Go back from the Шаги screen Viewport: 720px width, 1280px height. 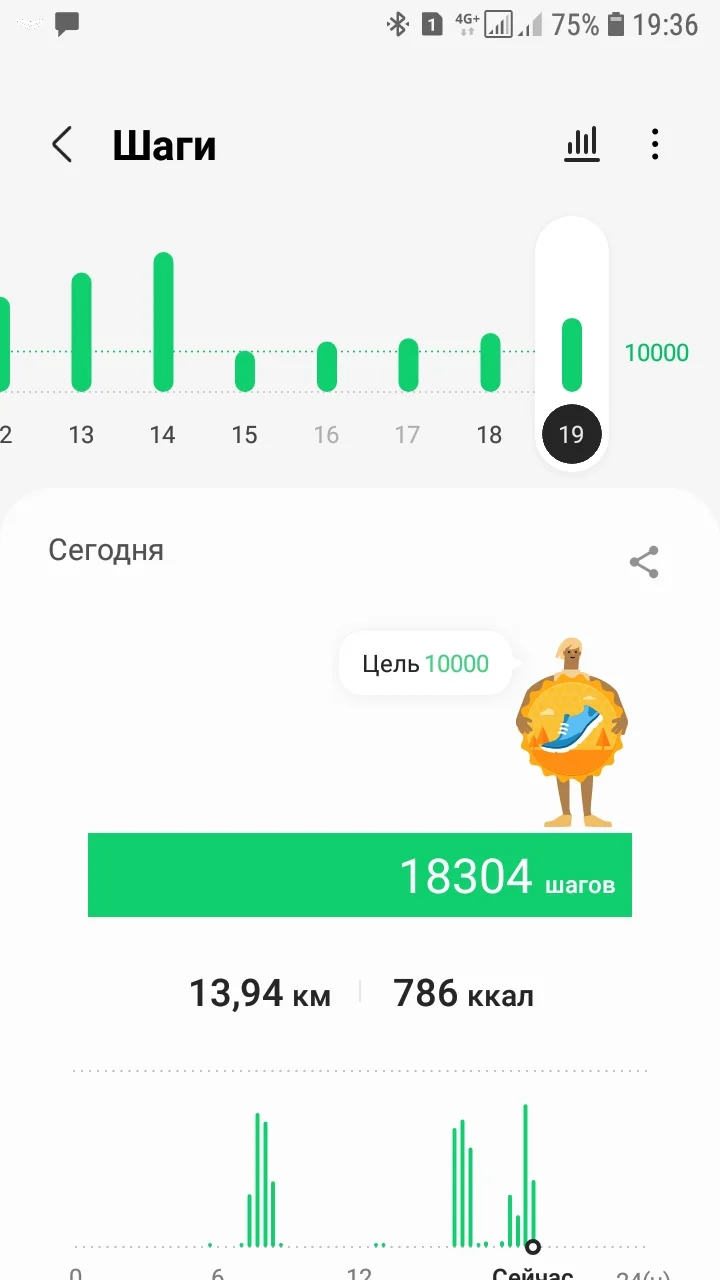[62, 145]
